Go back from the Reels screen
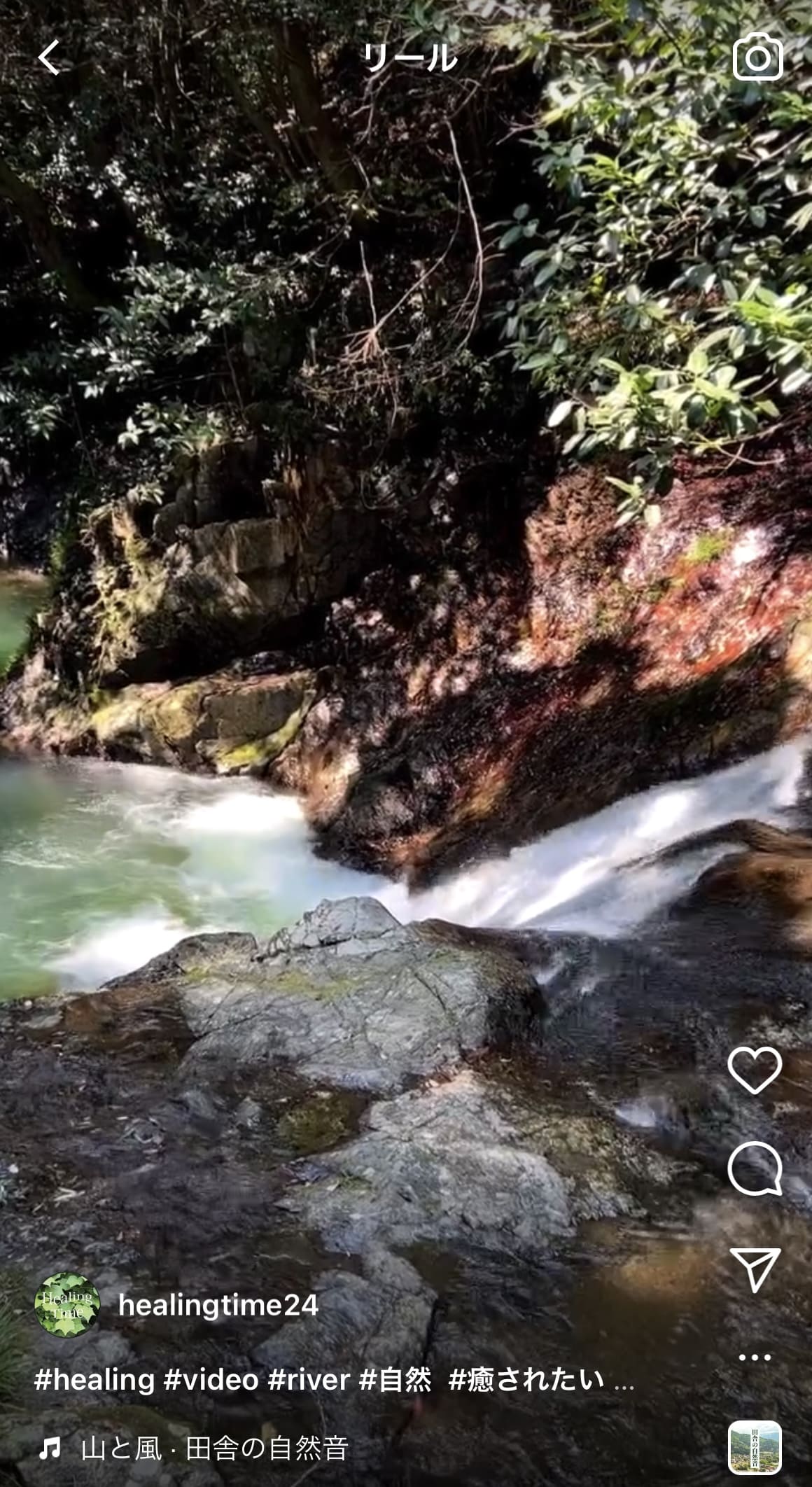Image resolution: width=812 pixels, height=1487 pixels. point(49,57)
